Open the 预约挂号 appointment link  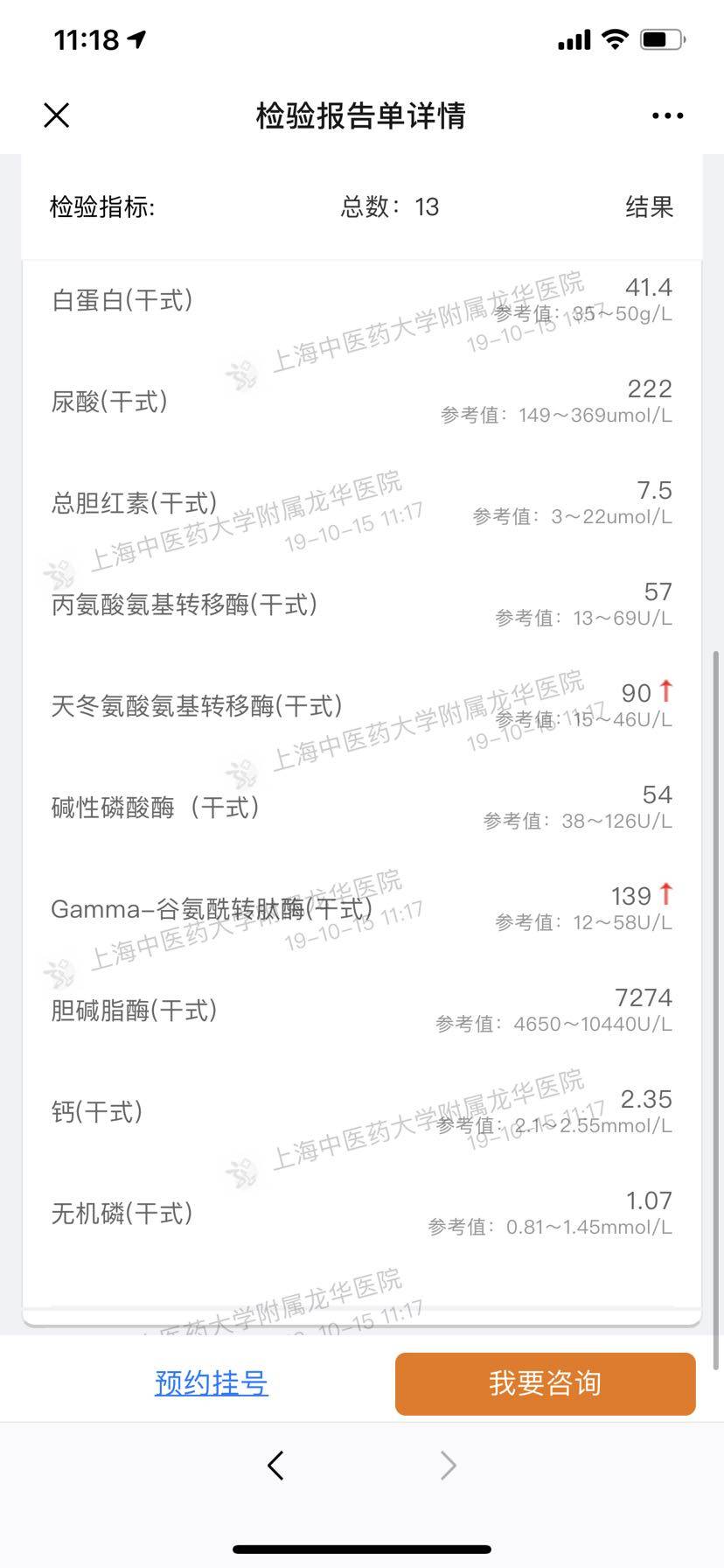point(212,1383)
